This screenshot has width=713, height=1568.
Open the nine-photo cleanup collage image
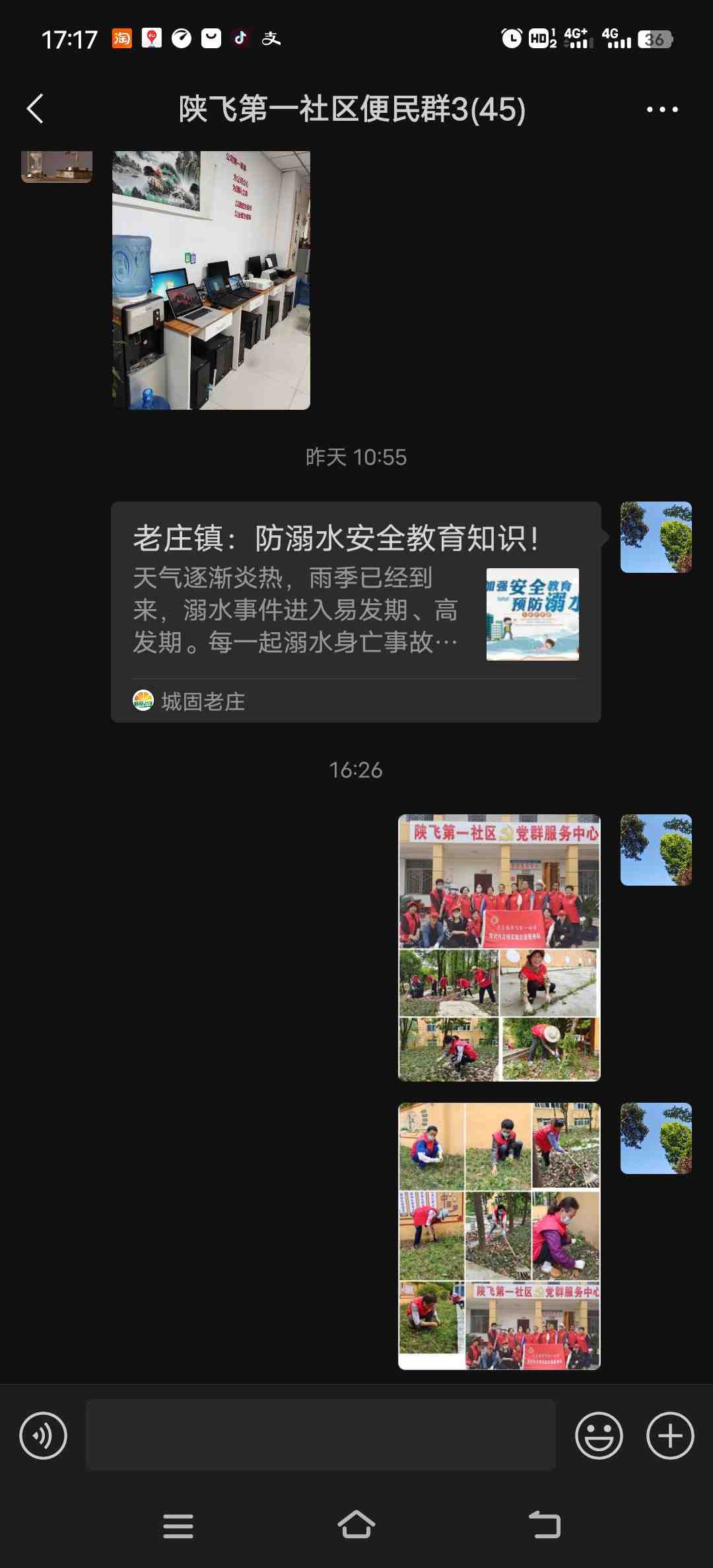pyautogui.click(x=499, y=1236)
